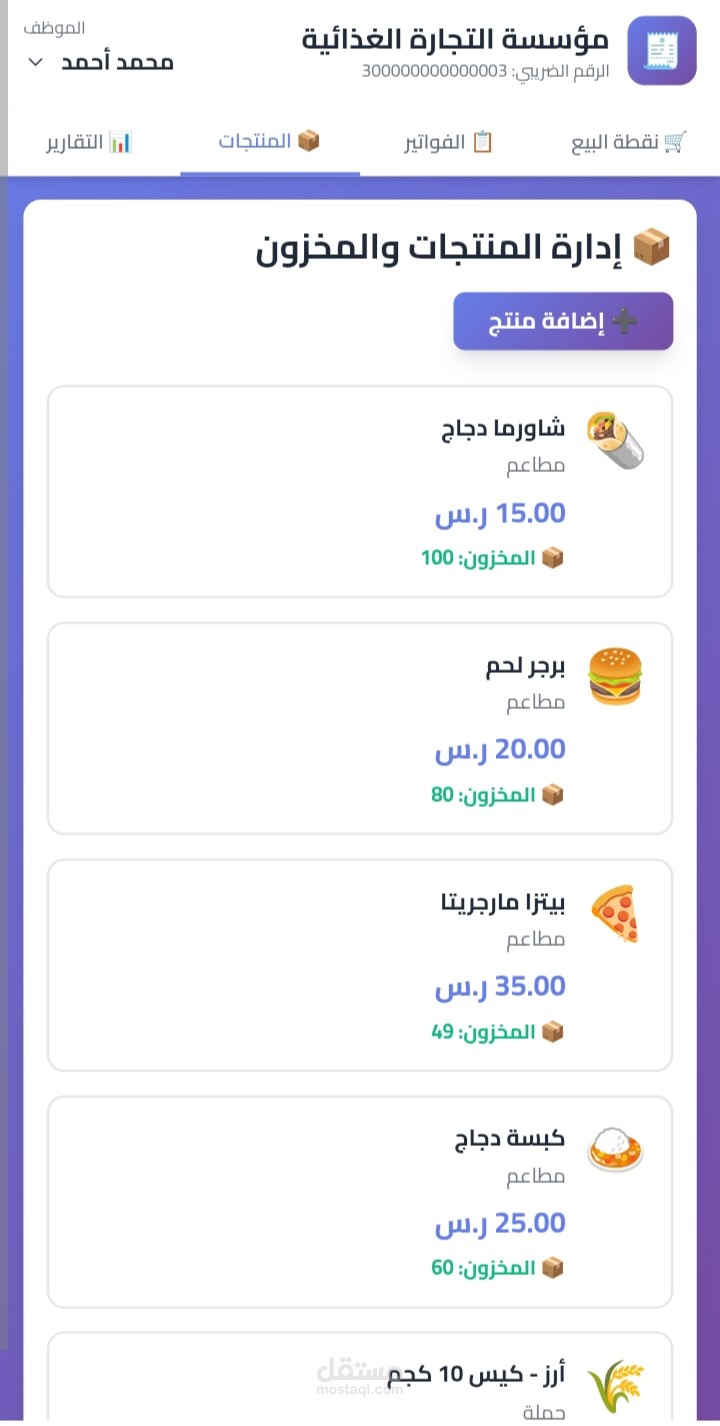
Task: Select the المنتجات tab
Action: [x=270, y=142]
